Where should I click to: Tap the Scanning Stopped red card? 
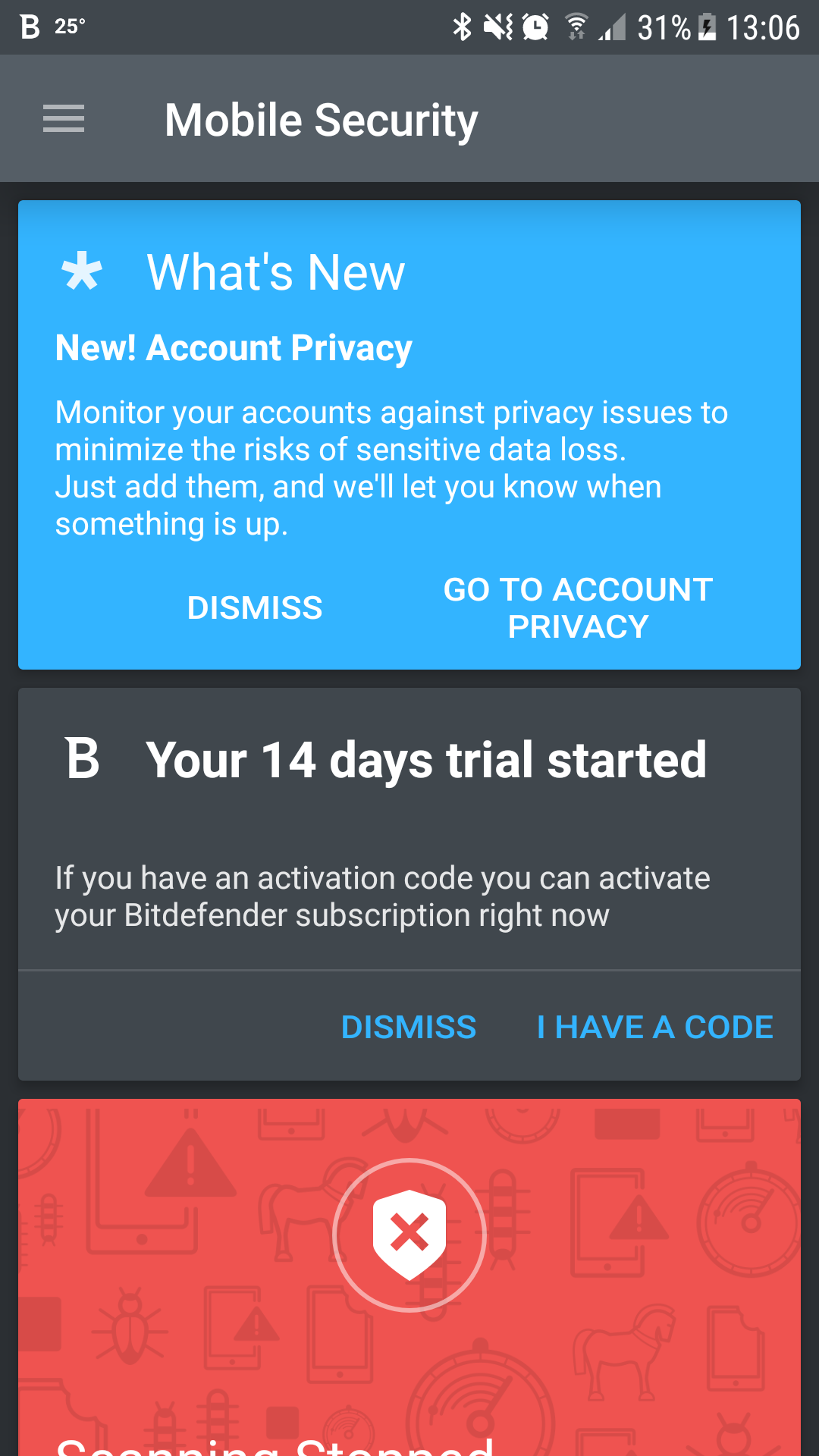click(409, 1289)
